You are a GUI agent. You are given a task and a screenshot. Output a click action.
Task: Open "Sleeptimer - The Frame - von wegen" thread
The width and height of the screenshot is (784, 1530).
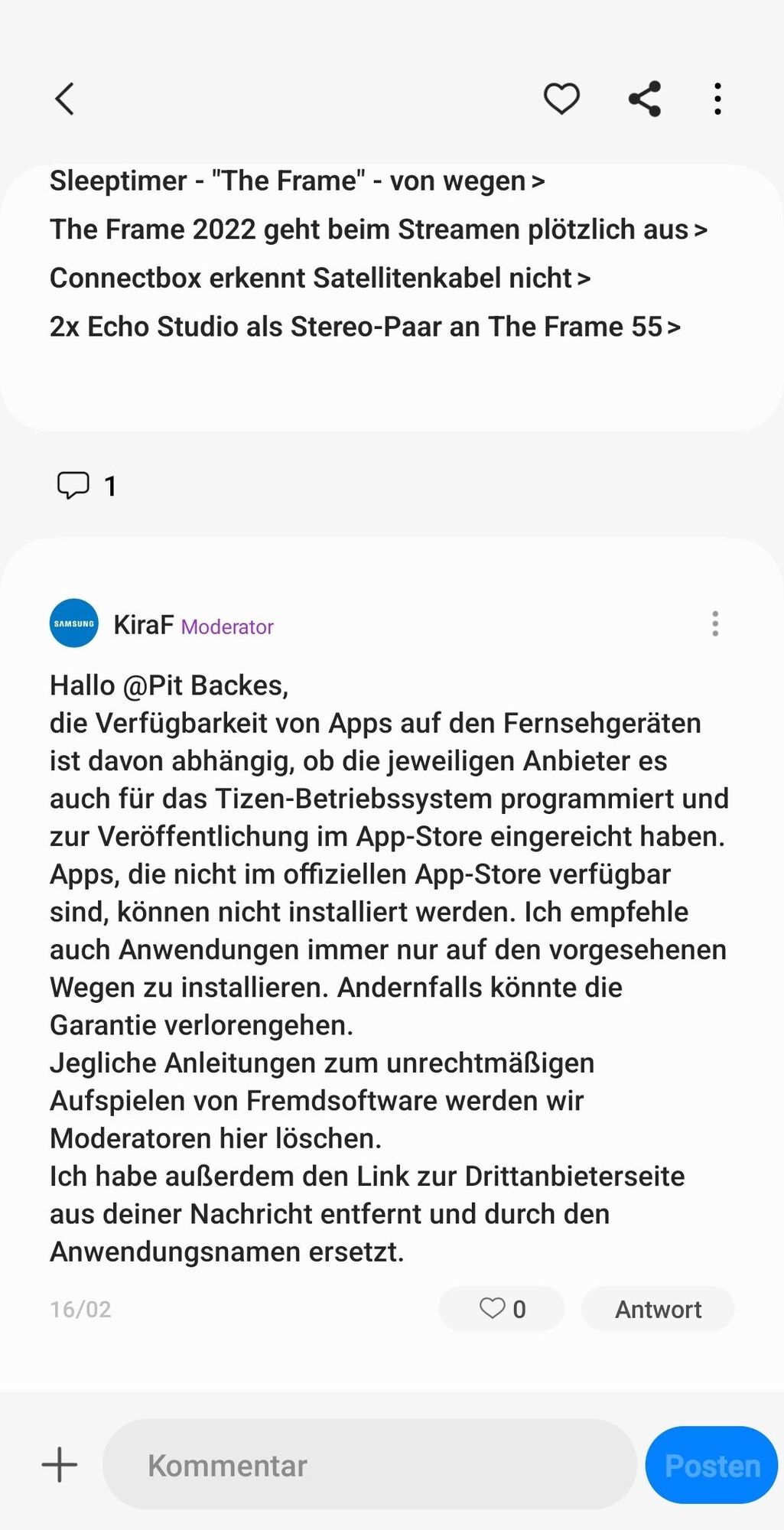[297, 181]
